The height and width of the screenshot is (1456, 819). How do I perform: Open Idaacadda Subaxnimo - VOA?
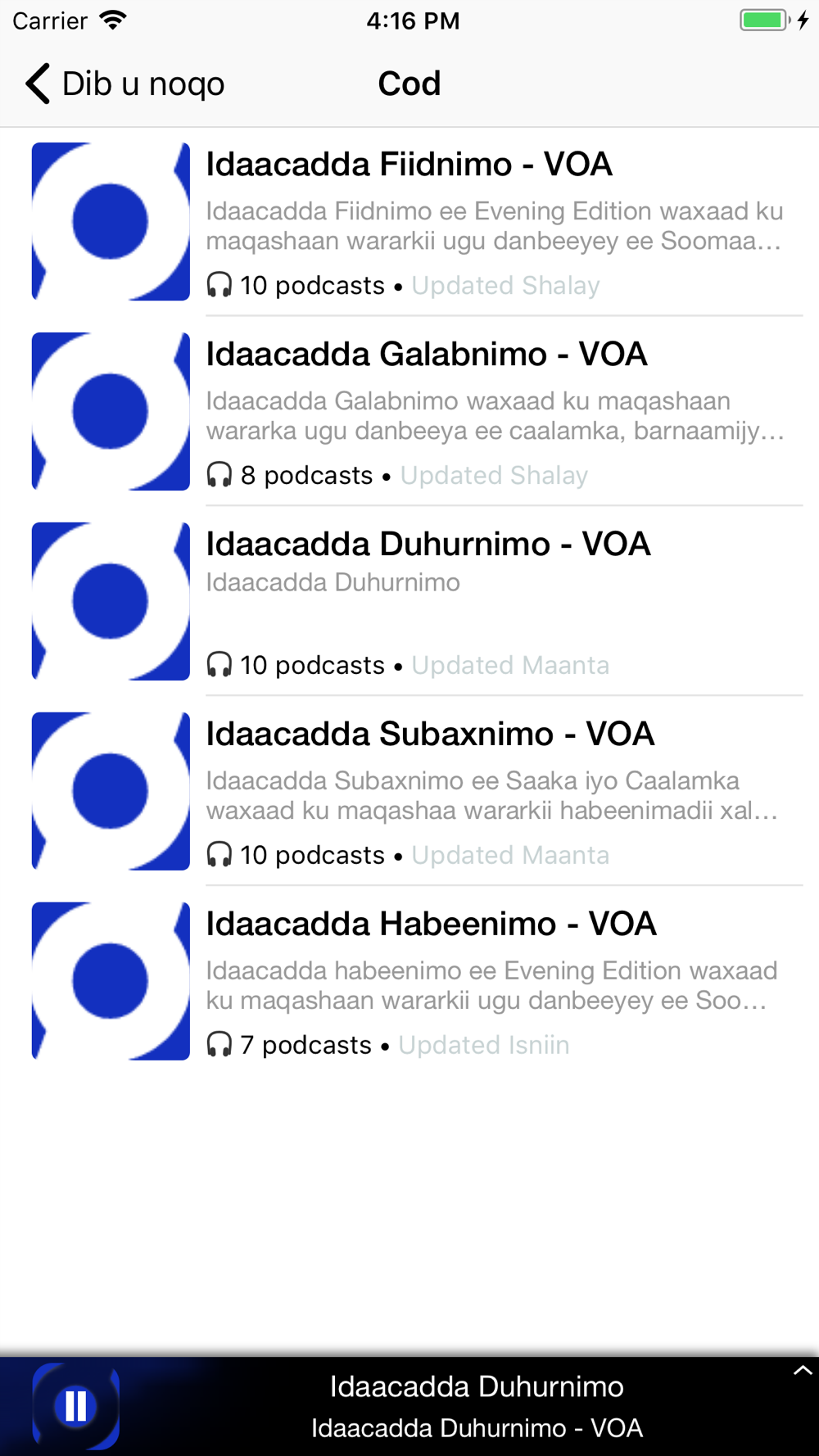tap(409, 791)
